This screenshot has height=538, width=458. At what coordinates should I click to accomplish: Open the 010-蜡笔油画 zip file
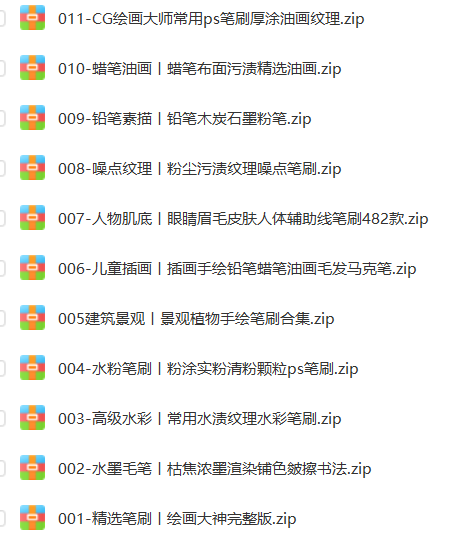pyautogui.click(x=199, y=69)
